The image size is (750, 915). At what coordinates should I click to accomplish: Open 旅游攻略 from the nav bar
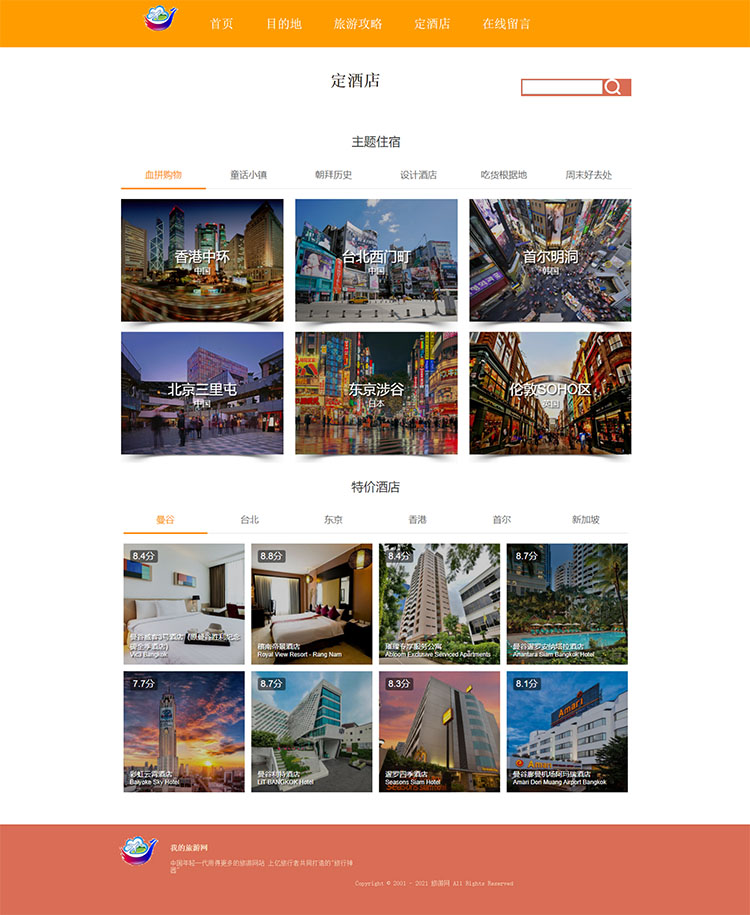[357, 23]
